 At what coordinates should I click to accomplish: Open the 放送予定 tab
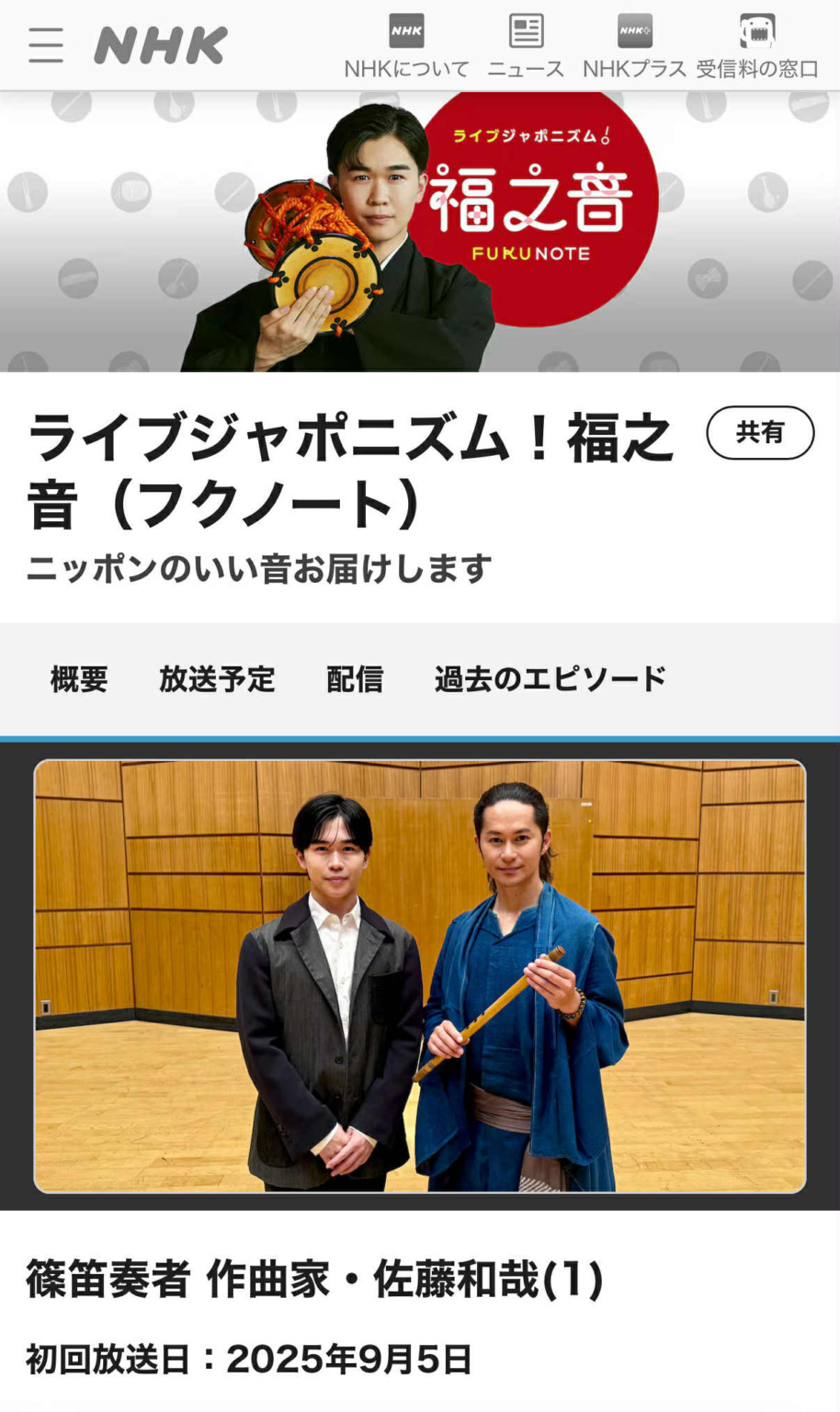(217, 679)
